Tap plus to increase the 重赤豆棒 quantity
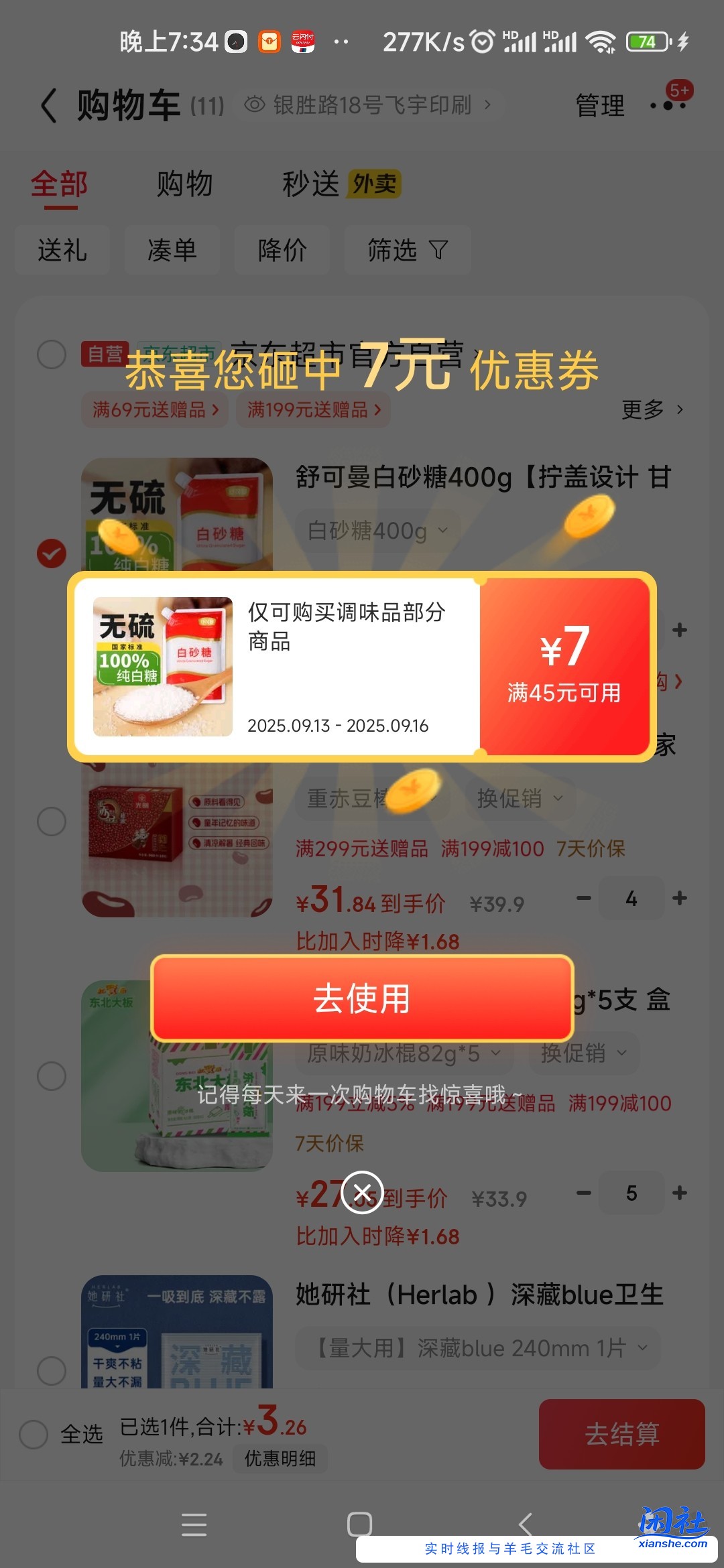 coord(679,899)
